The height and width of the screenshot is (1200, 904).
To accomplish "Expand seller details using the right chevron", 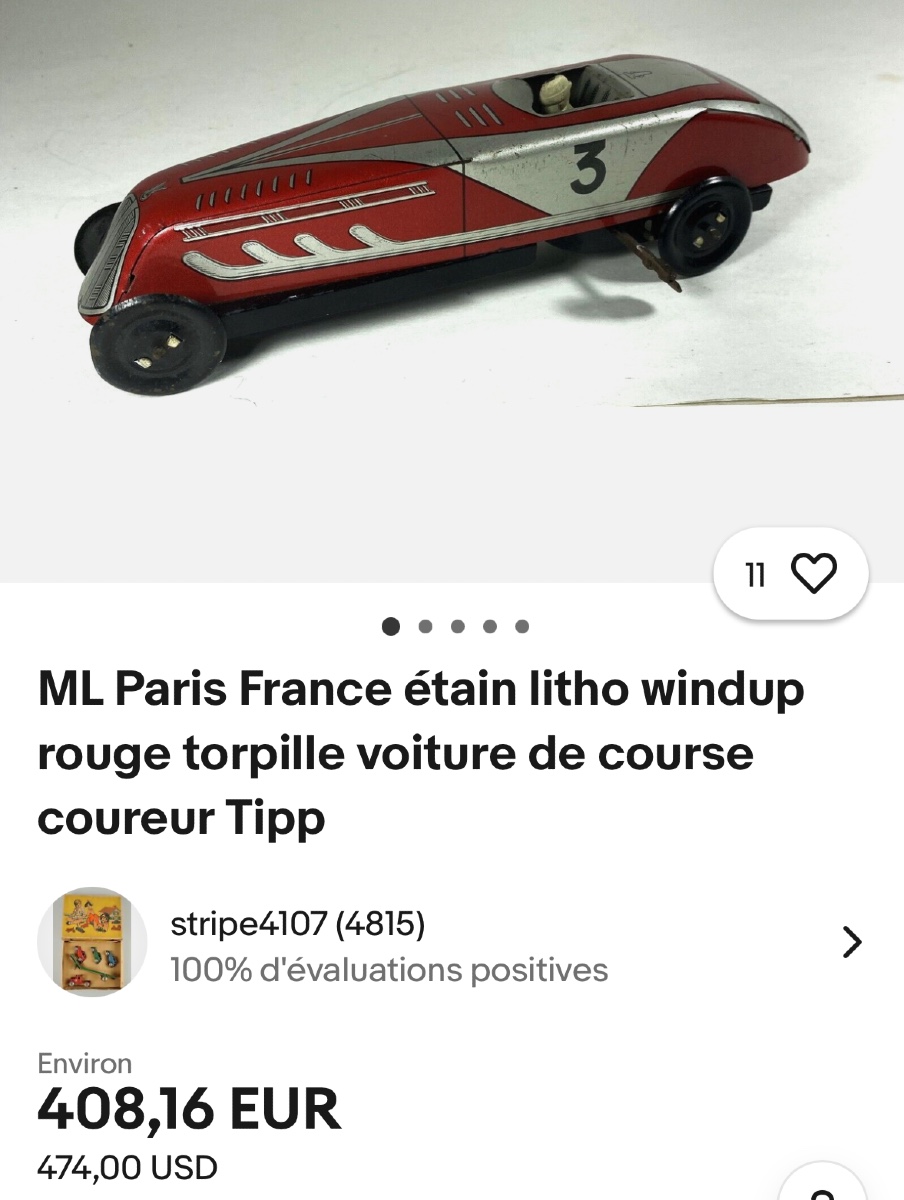I will click(x=852, y=941).
